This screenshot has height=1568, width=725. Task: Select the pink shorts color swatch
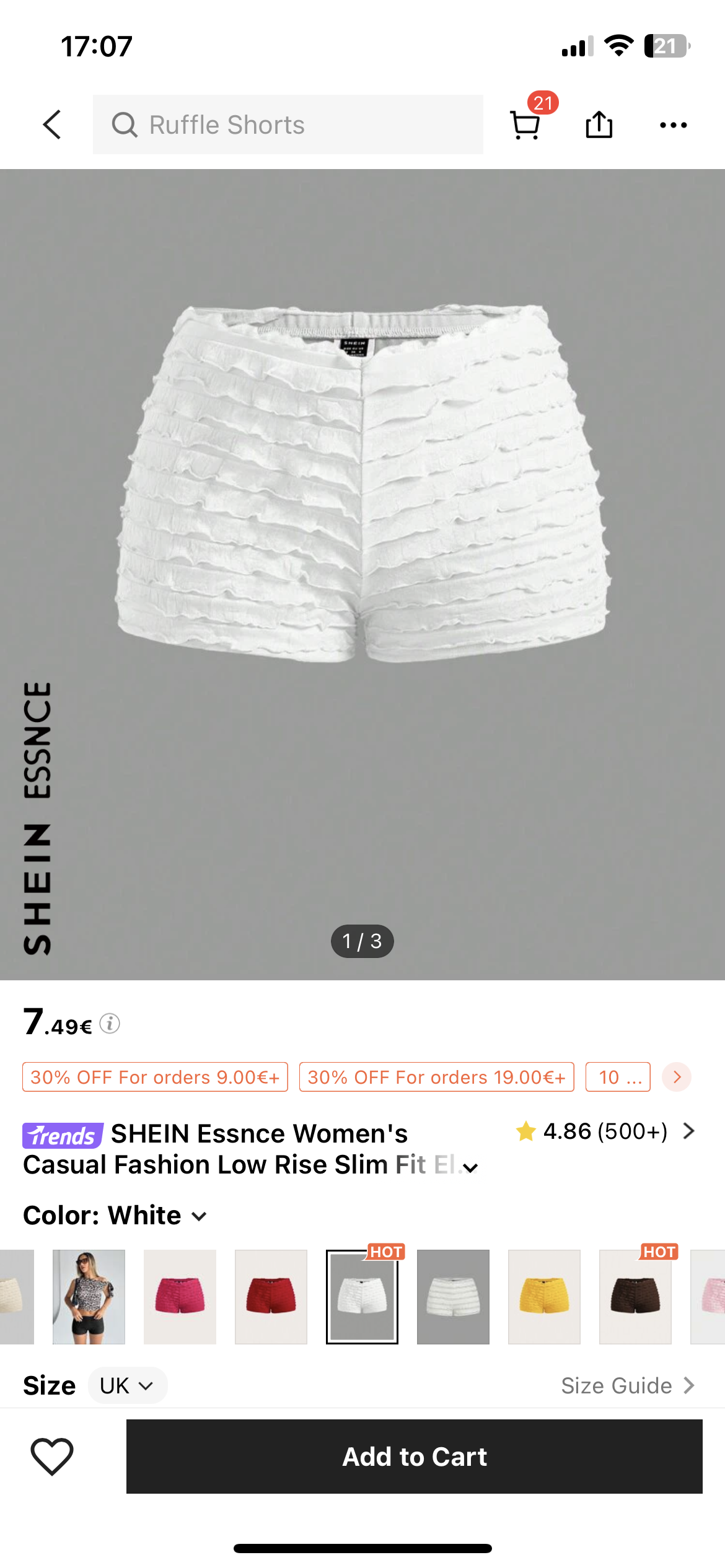[x=180, y=1297]
